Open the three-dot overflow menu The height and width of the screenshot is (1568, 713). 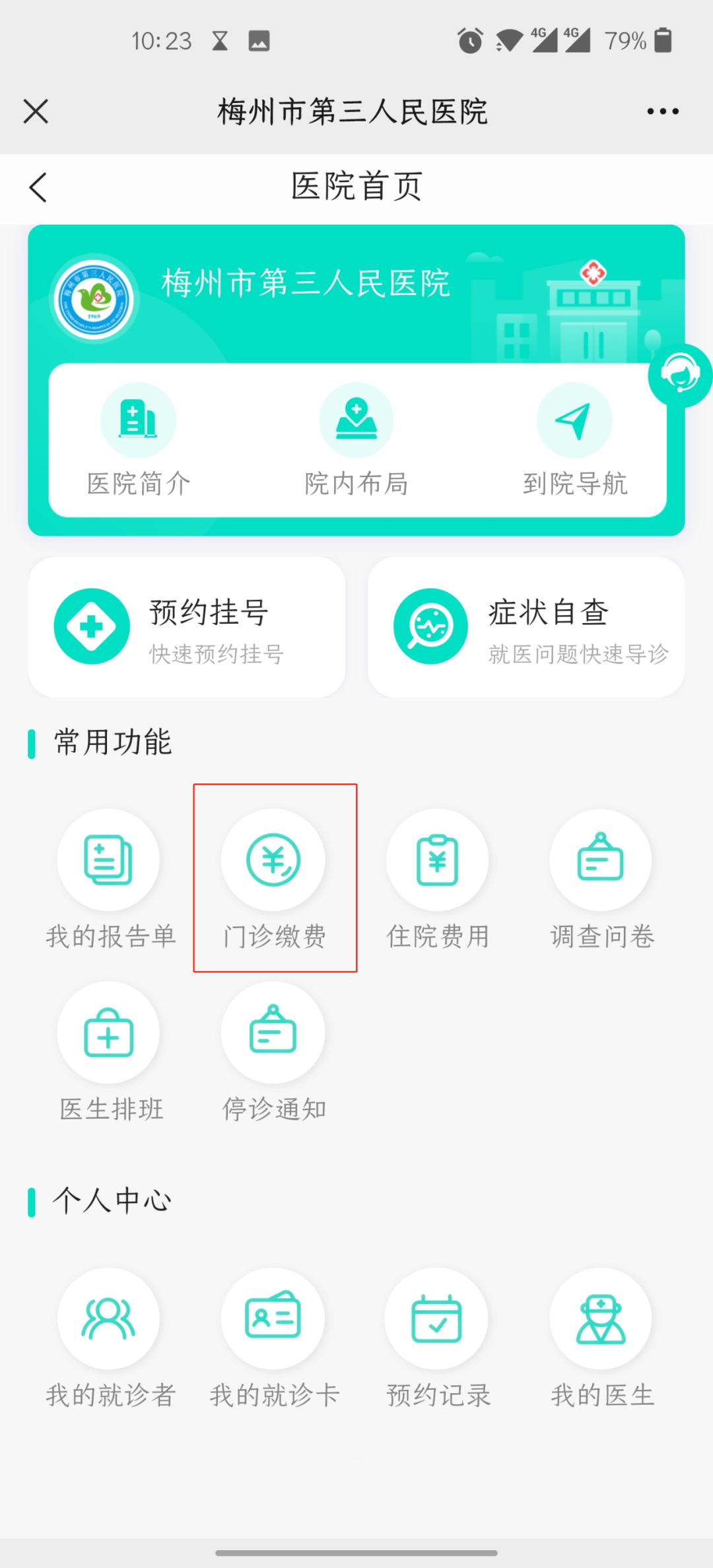(663, 111)
